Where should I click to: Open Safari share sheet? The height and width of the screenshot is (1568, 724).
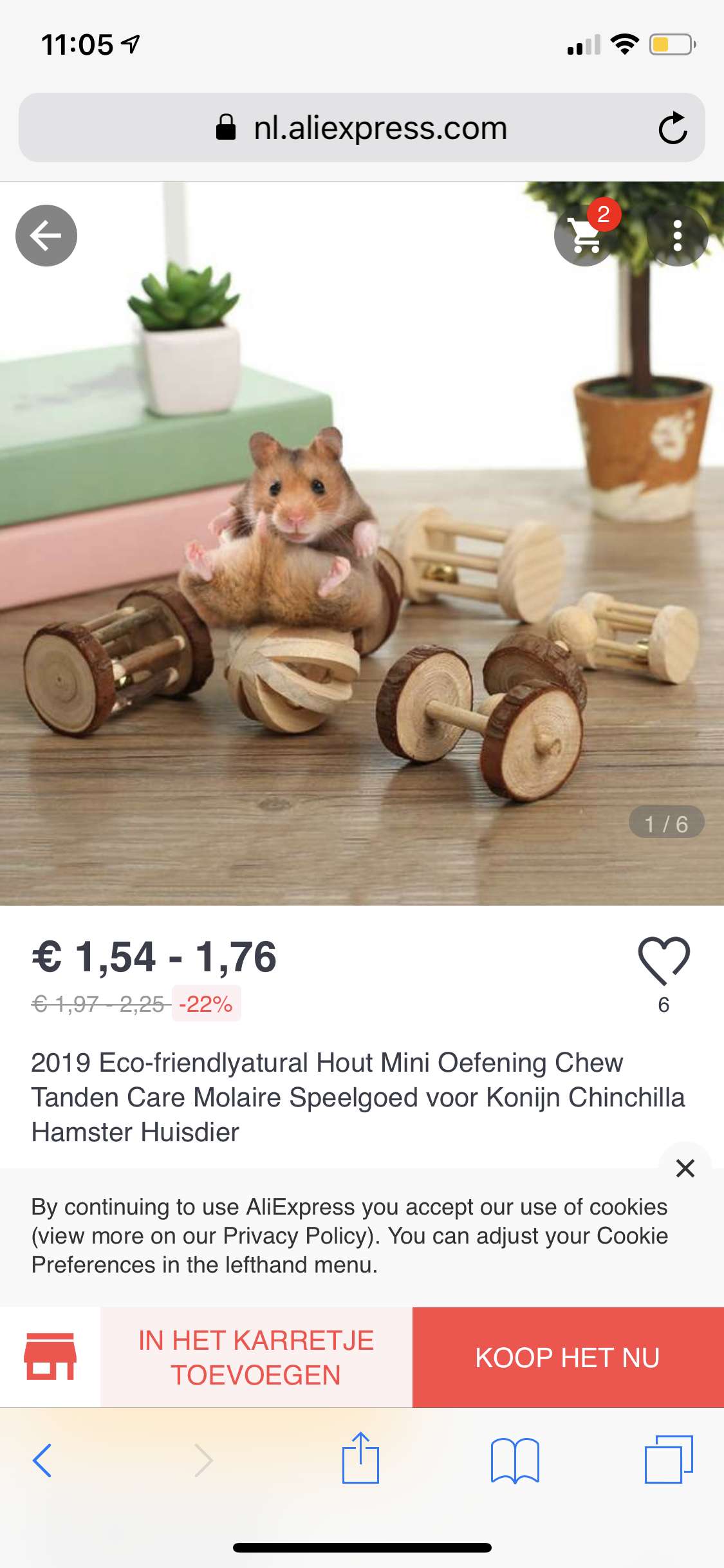pyautogui.click(x=360, y=1458)
